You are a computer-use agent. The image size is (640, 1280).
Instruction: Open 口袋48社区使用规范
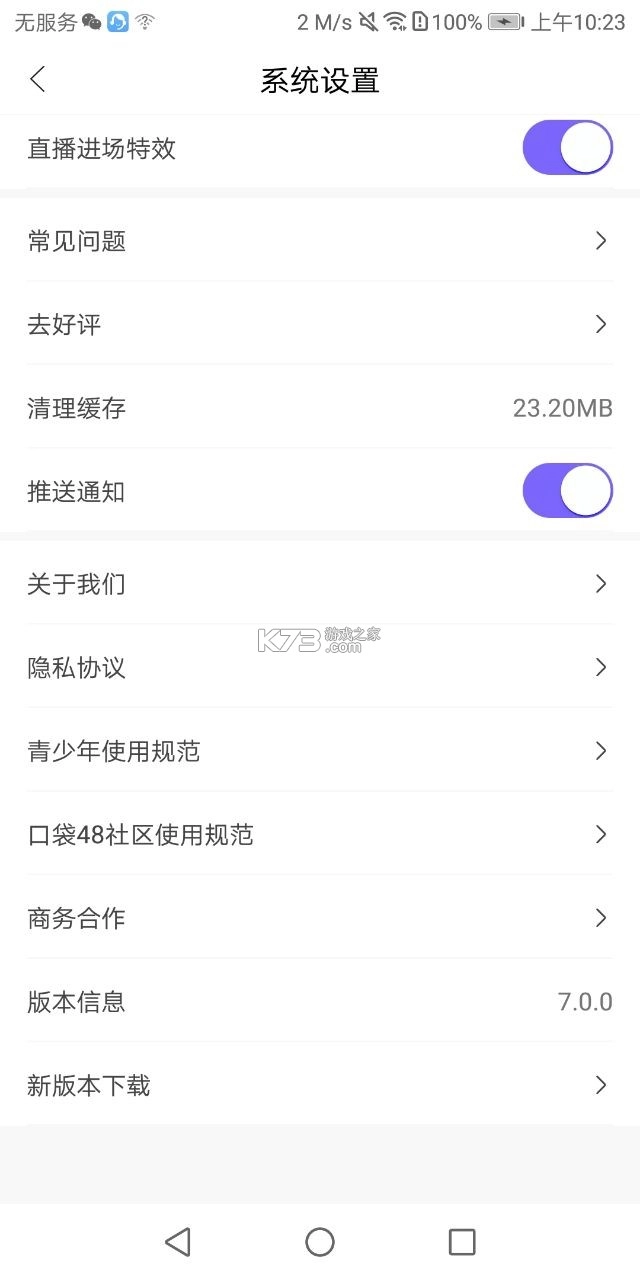pos(320,834)
